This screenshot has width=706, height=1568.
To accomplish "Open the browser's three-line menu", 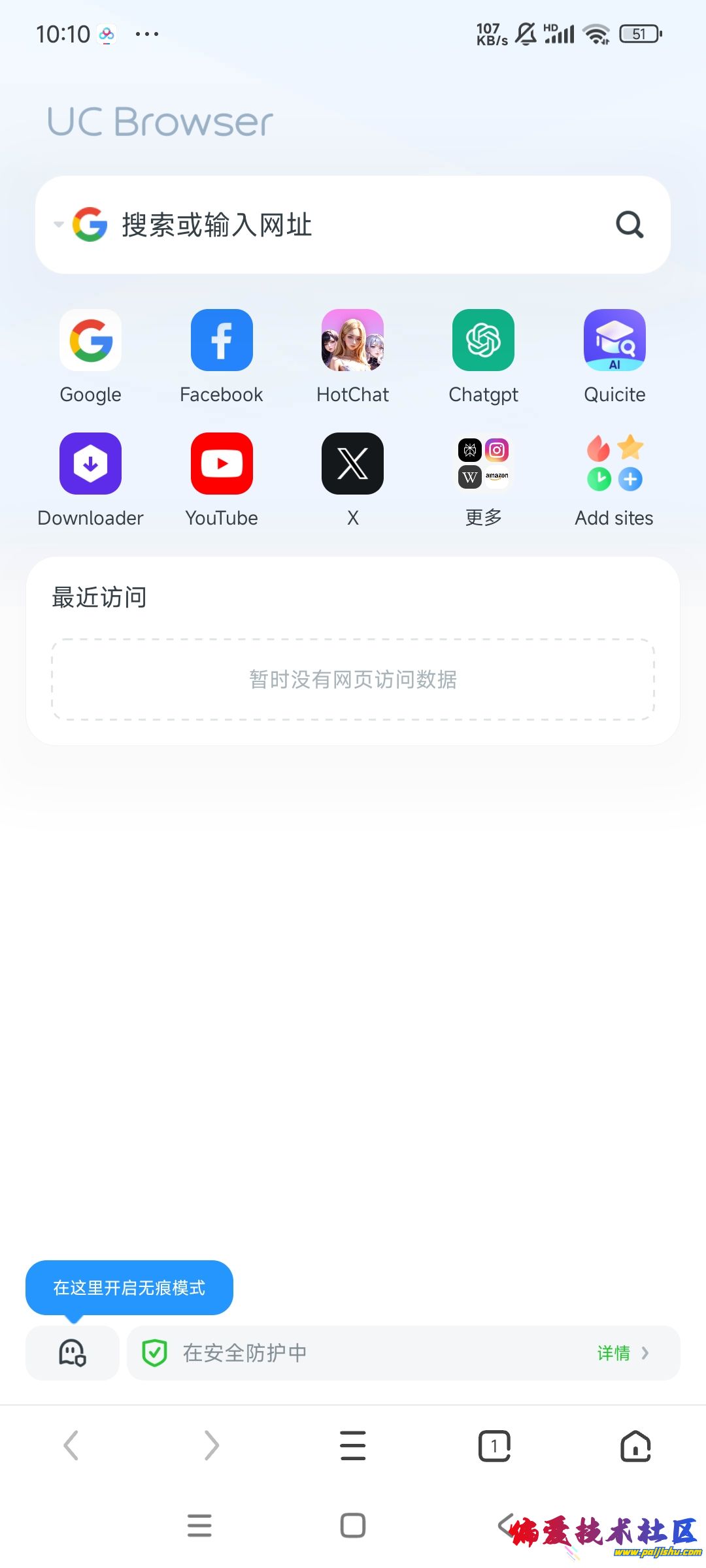I will coord(353,1445).
